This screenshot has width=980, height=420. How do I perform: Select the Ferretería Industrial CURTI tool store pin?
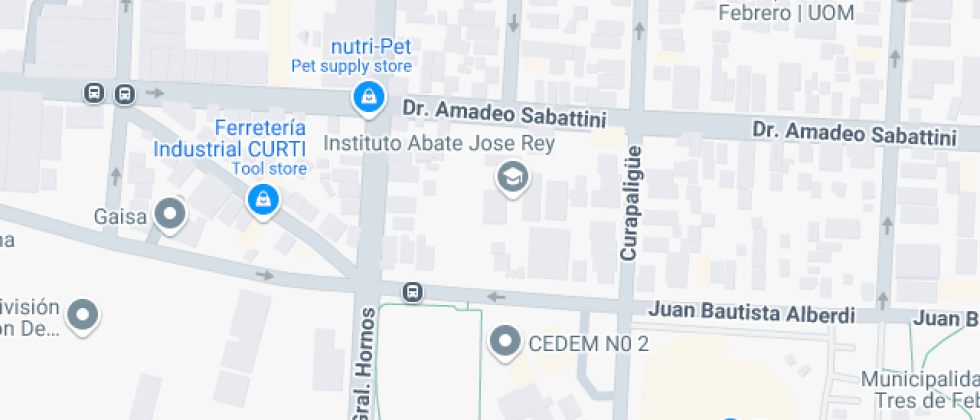[x=262, y=200]
